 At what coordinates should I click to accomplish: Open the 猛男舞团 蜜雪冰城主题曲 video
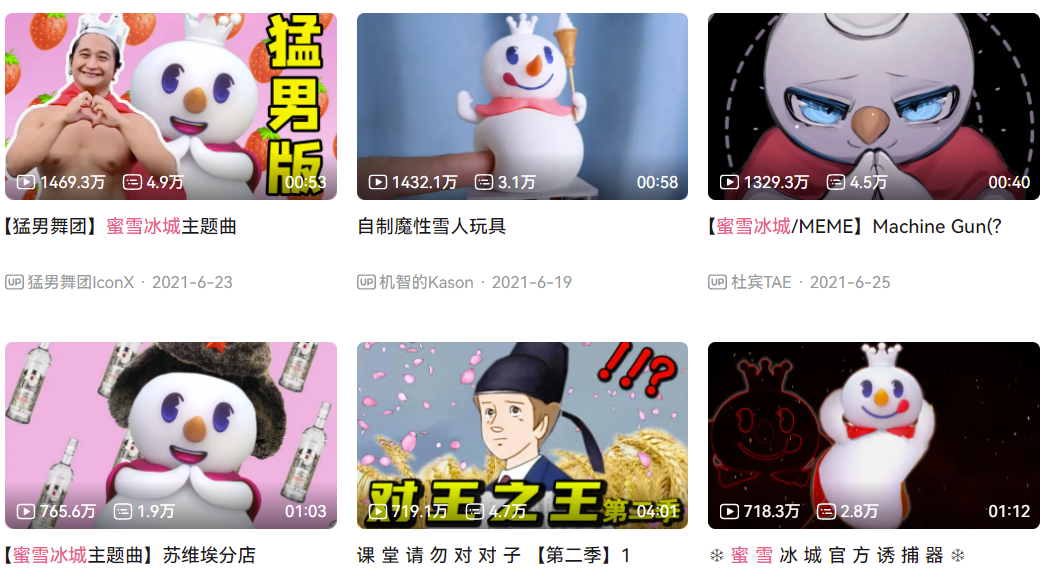click(x=171, y=106)
